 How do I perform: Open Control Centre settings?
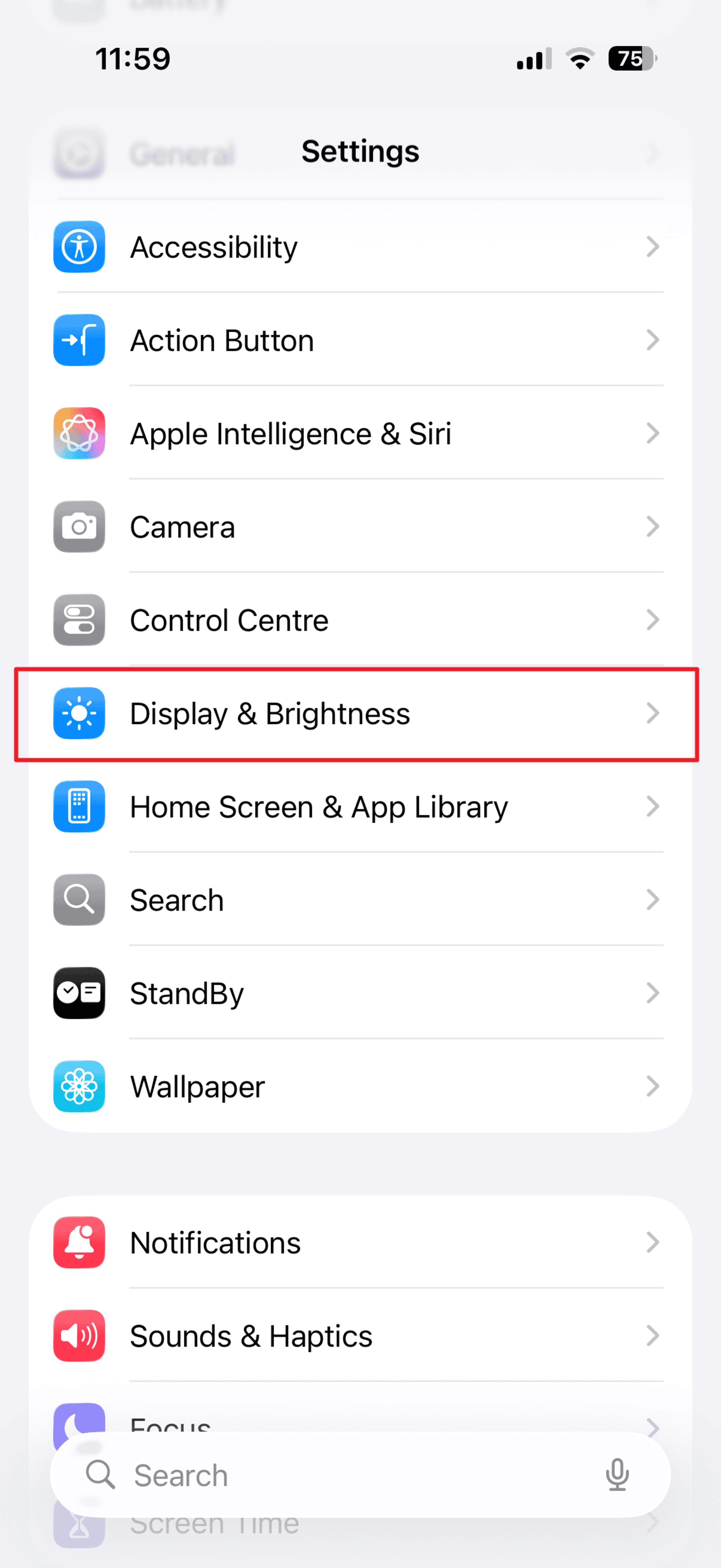coord(359,620)
